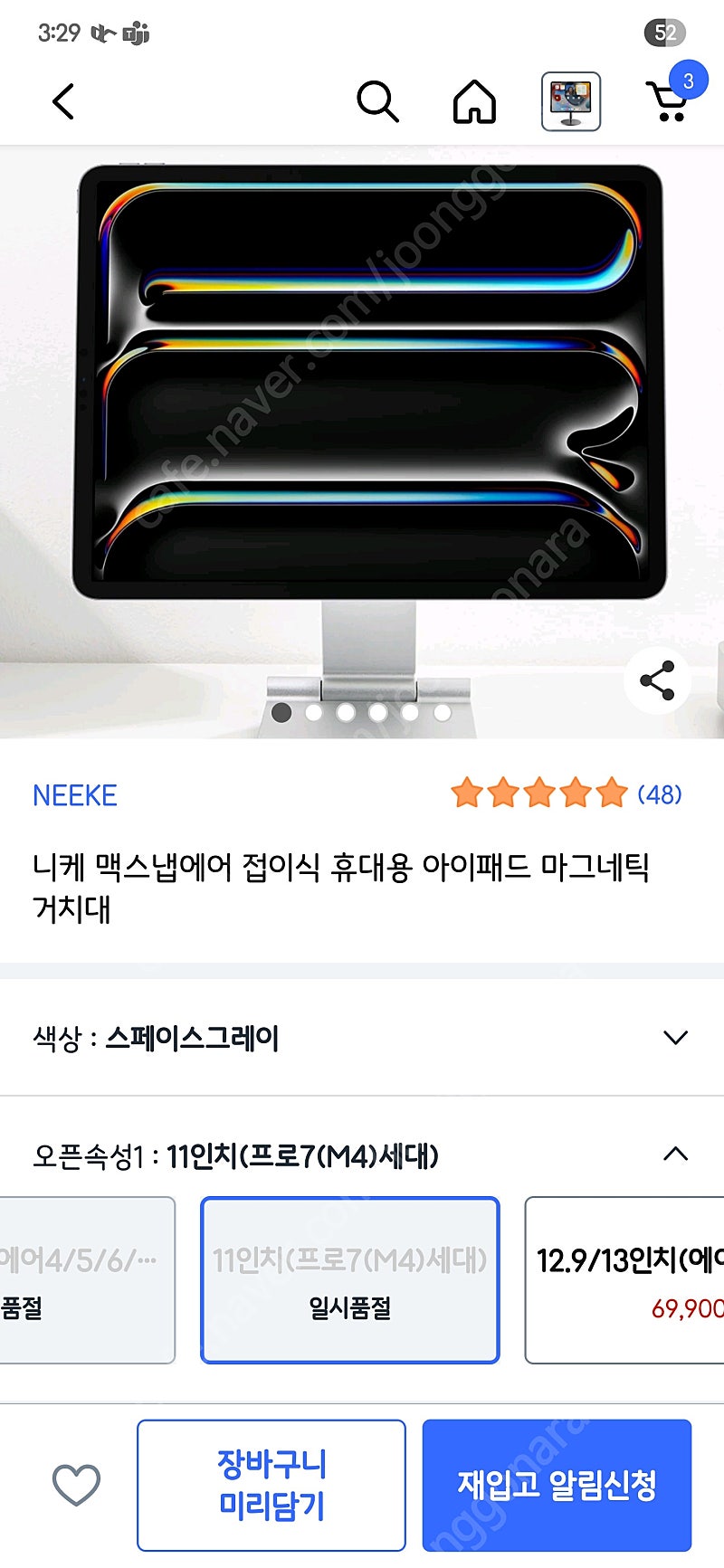Select the 11인치(프로7(M4)세대) option

click(349, 1280)
